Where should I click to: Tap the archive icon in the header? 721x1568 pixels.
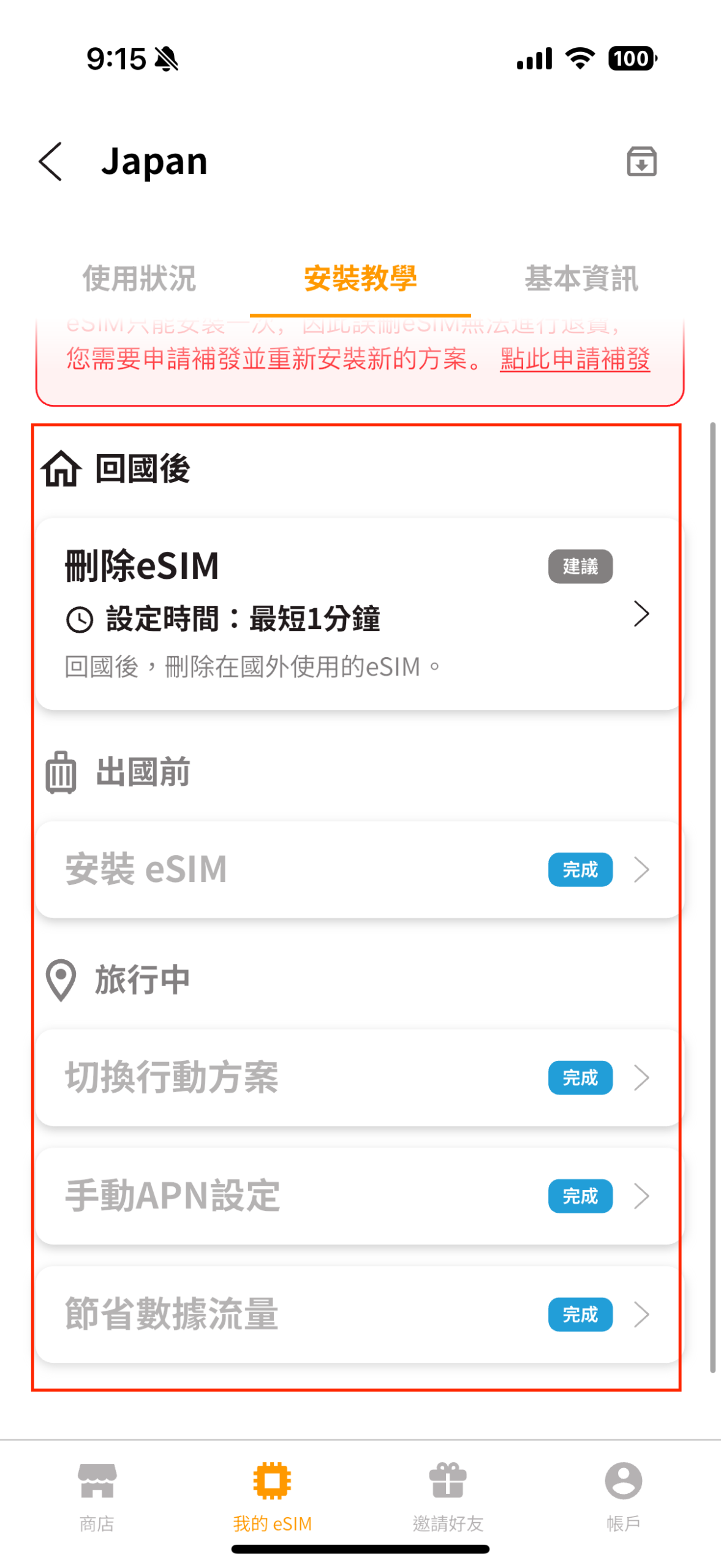641,162
